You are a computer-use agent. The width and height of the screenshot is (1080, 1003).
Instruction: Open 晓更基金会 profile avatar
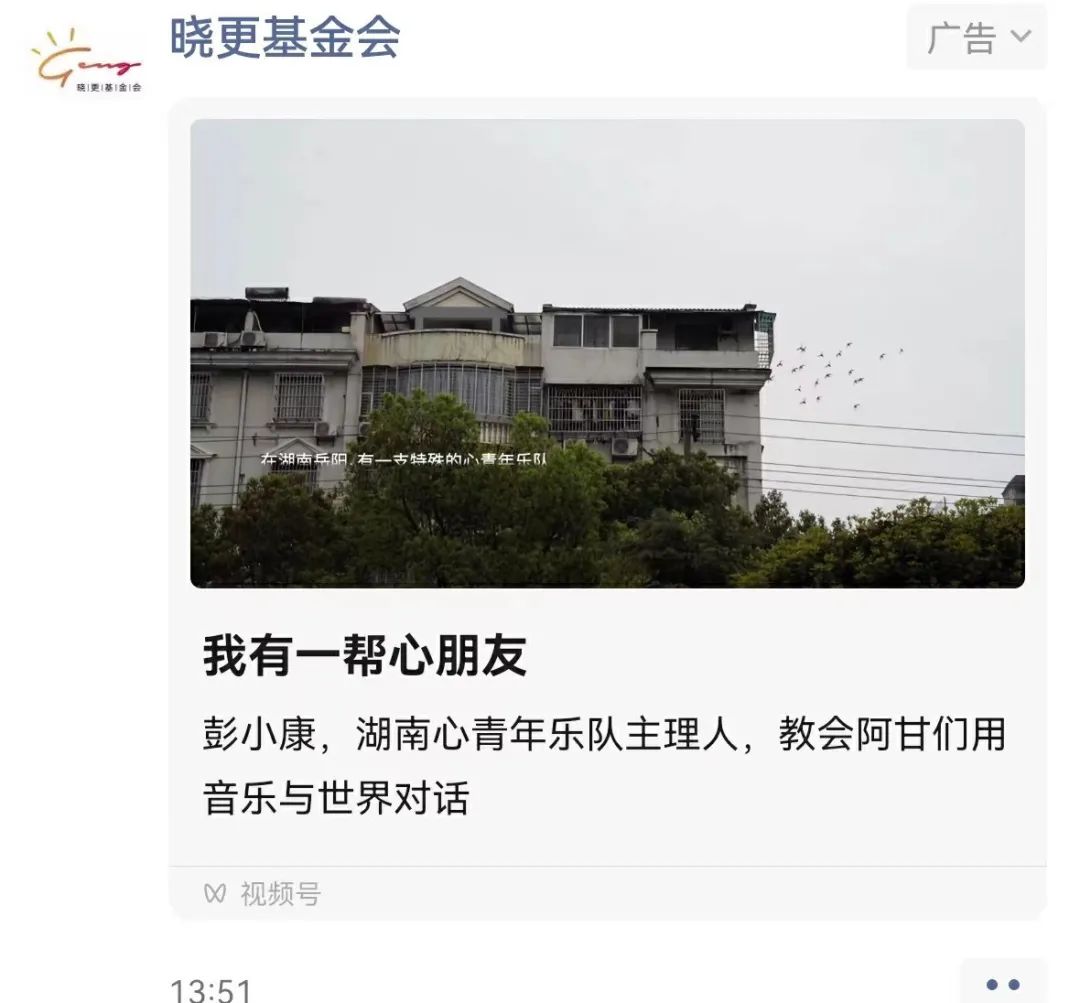pos(85,61)
